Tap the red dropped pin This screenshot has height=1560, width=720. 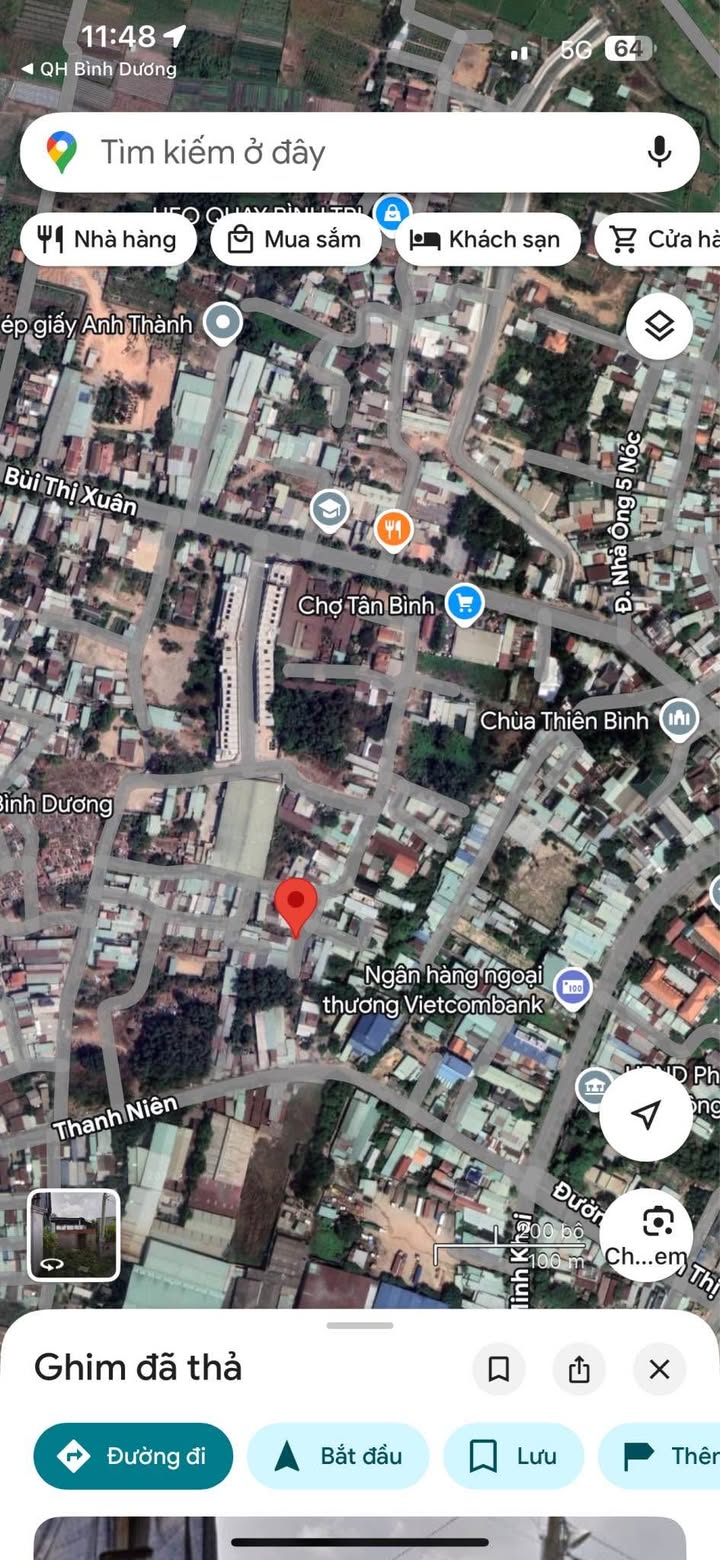[x=296, y=907]
